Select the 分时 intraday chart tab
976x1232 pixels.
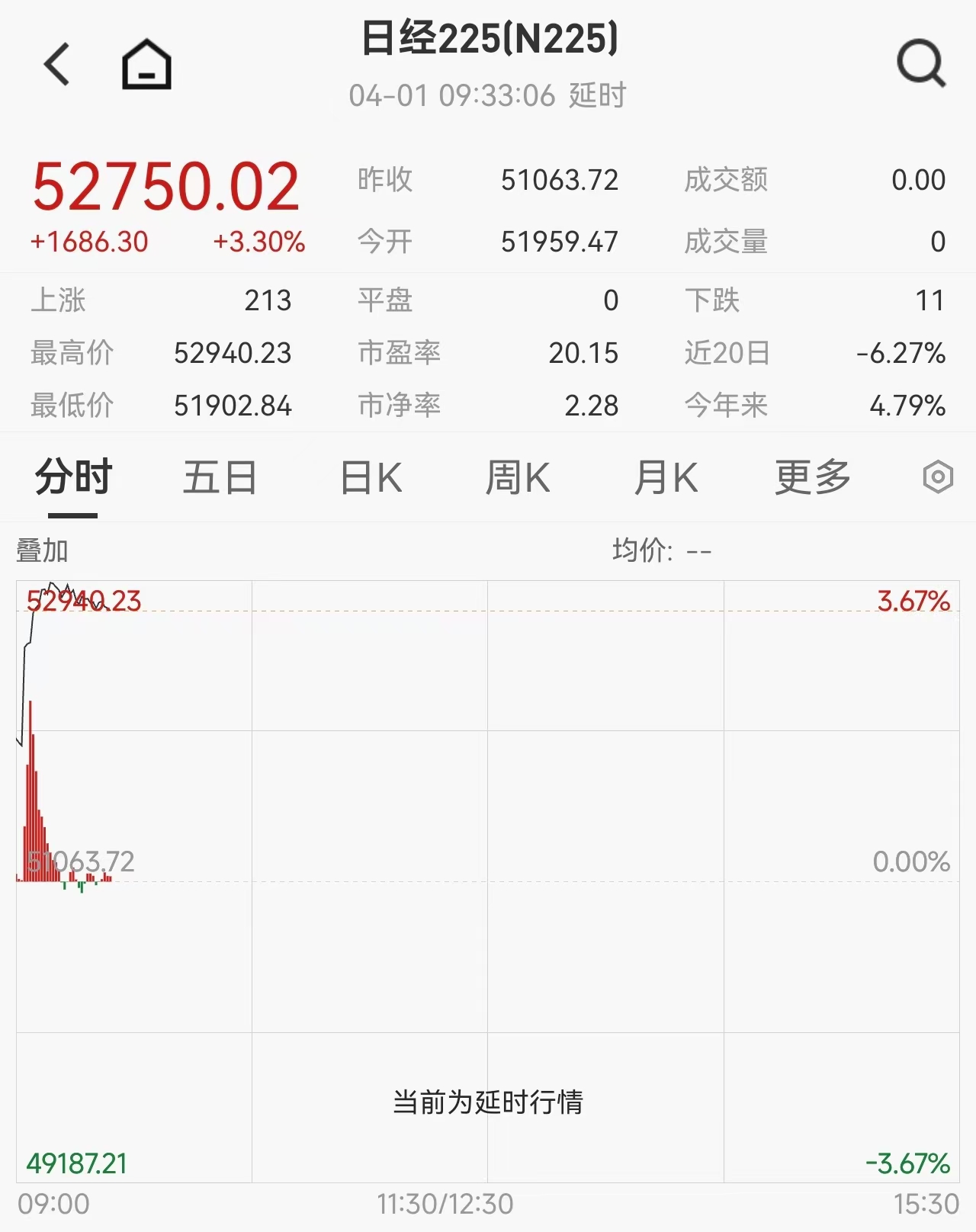pyautogui.click(x=73, y=478)
